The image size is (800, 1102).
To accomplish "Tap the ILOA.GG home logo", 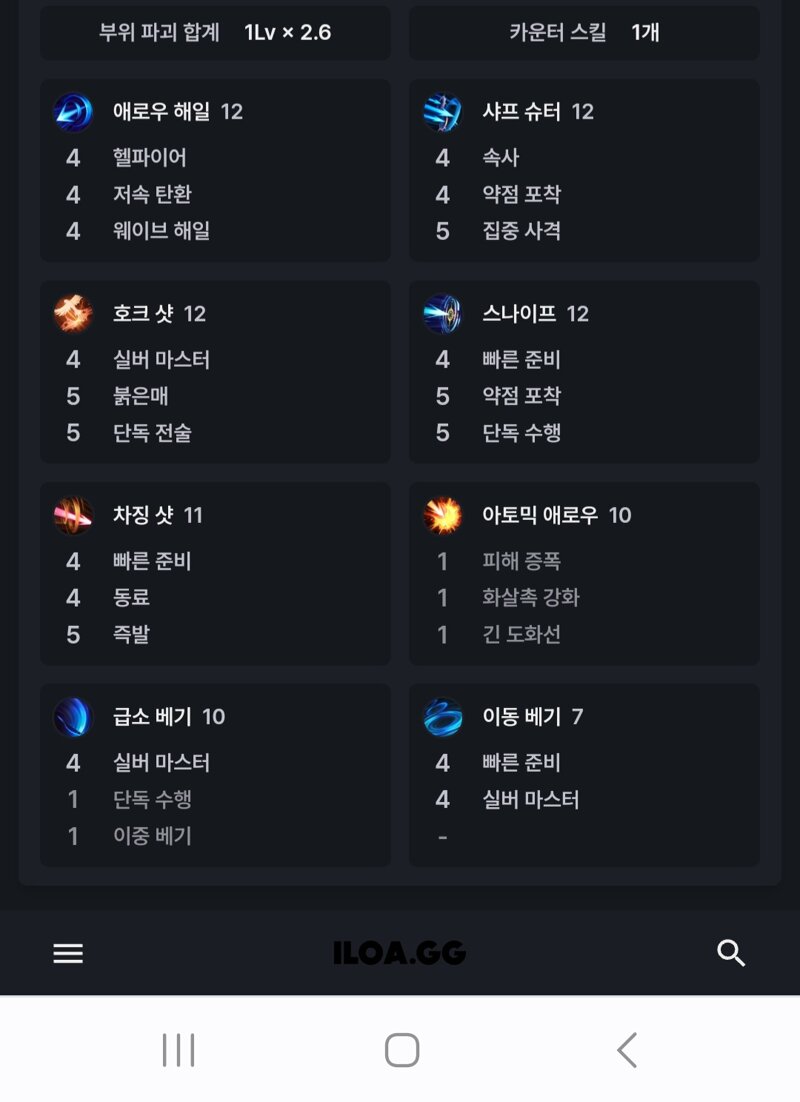I will point(400,953).
